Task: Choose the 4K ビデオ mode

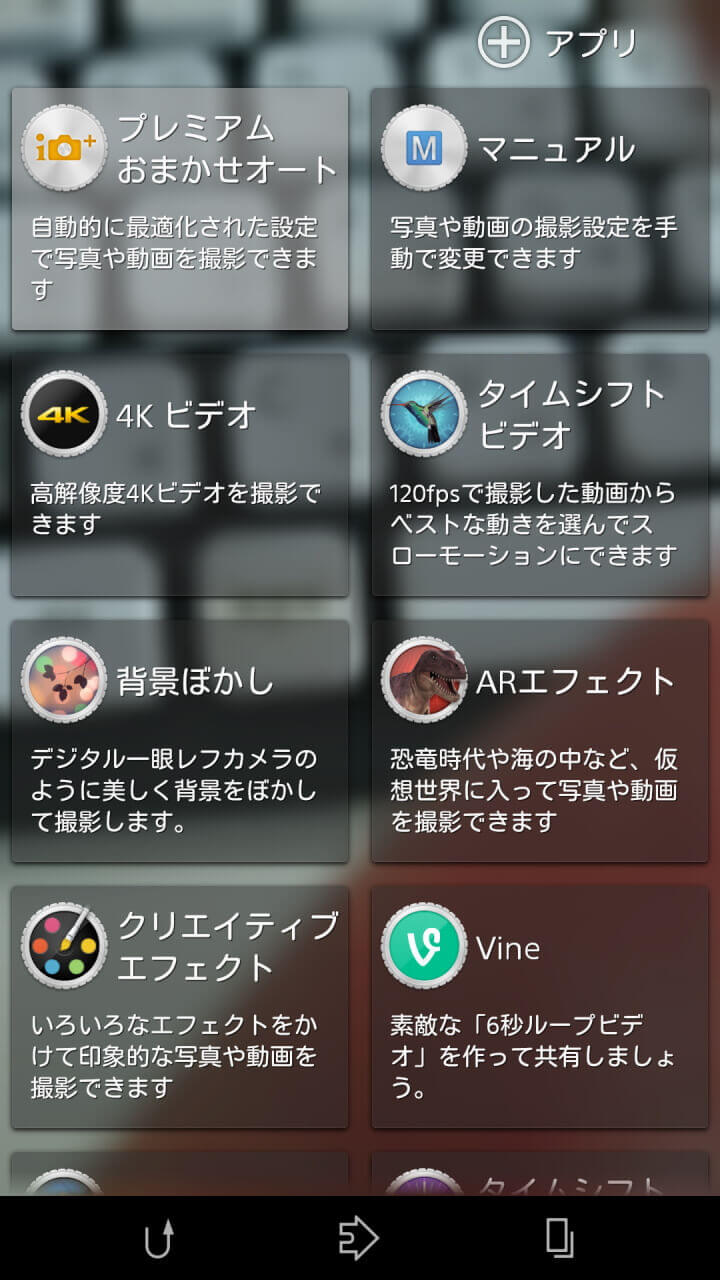Action: pos(180,474)
